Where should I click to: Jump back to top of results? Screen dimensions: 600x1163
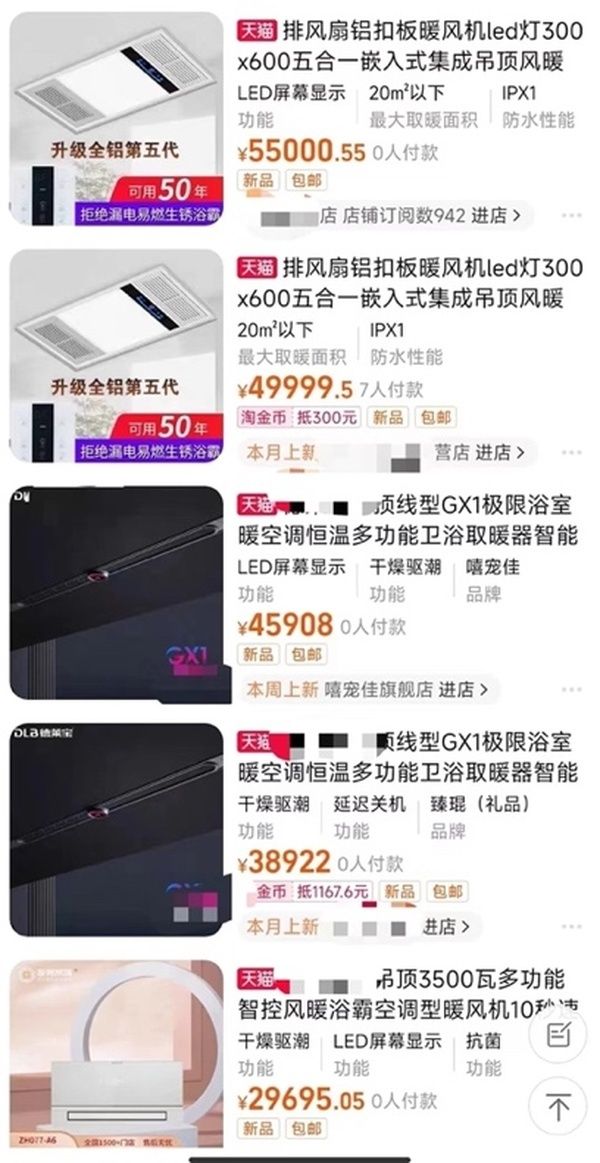coord(558,1107)
